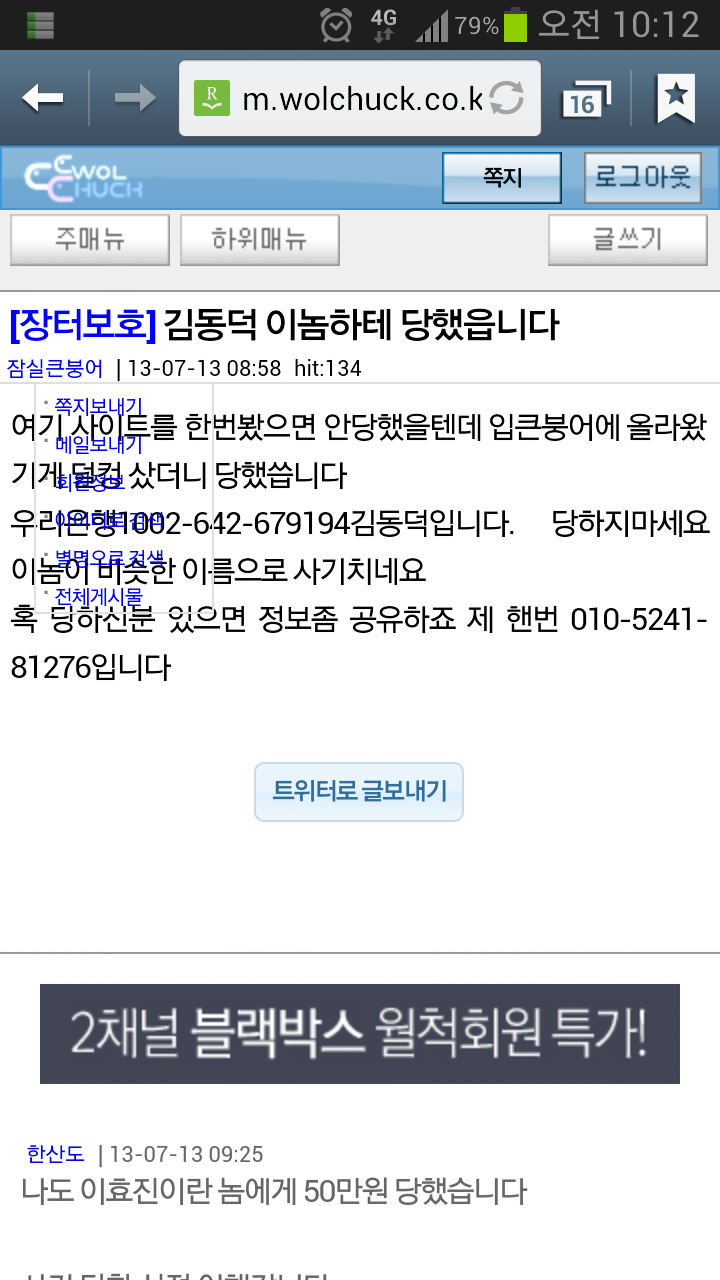The image size is (720, 1280).
Task: Select 전체게시물 in the popup menu
Action: (x=99, y=596)
